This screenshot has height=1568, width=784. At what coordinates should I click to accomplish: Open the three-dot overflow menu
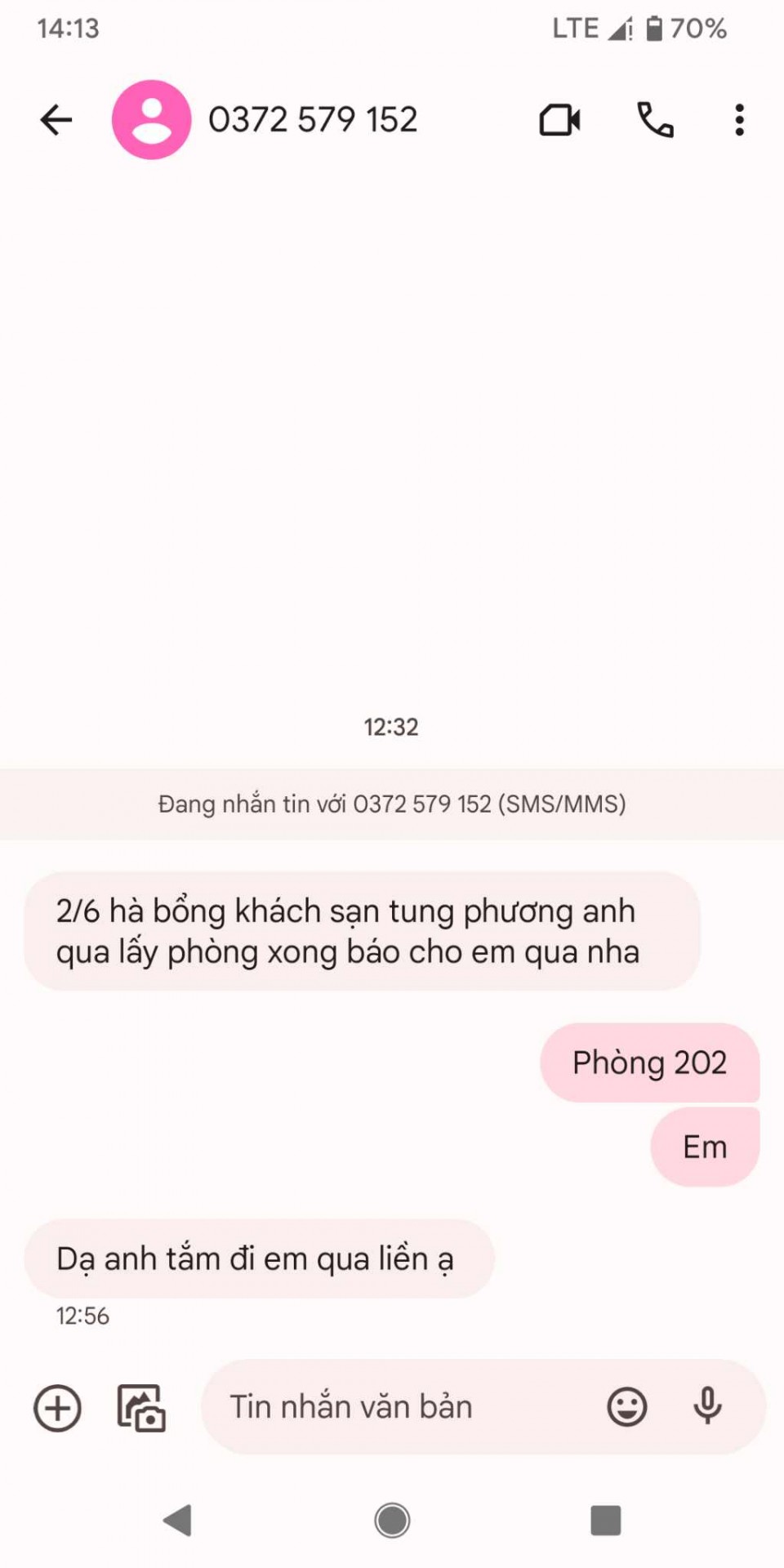point(739,120)
